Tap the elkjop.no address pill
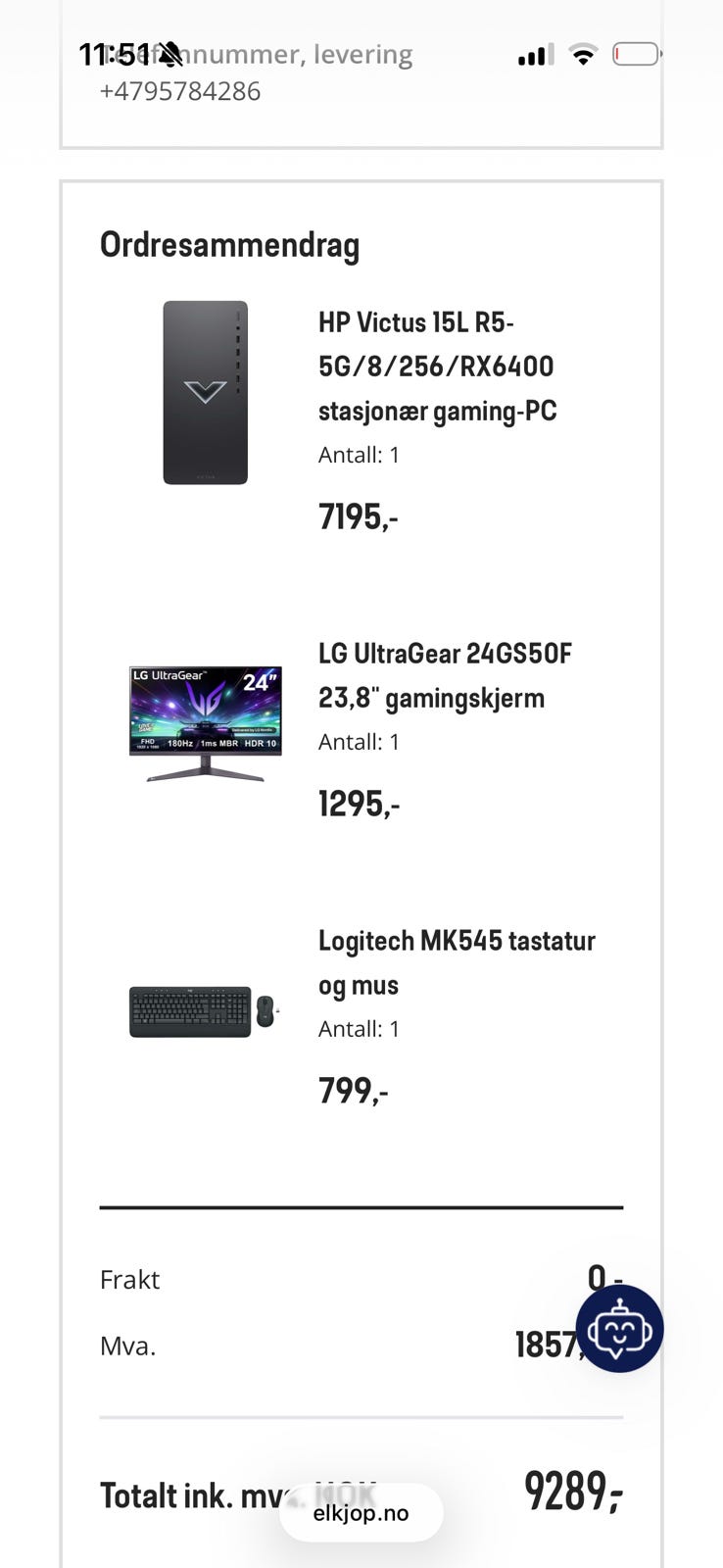The height and width of the screenshot is (1568, 723). tap(361, 1512)
